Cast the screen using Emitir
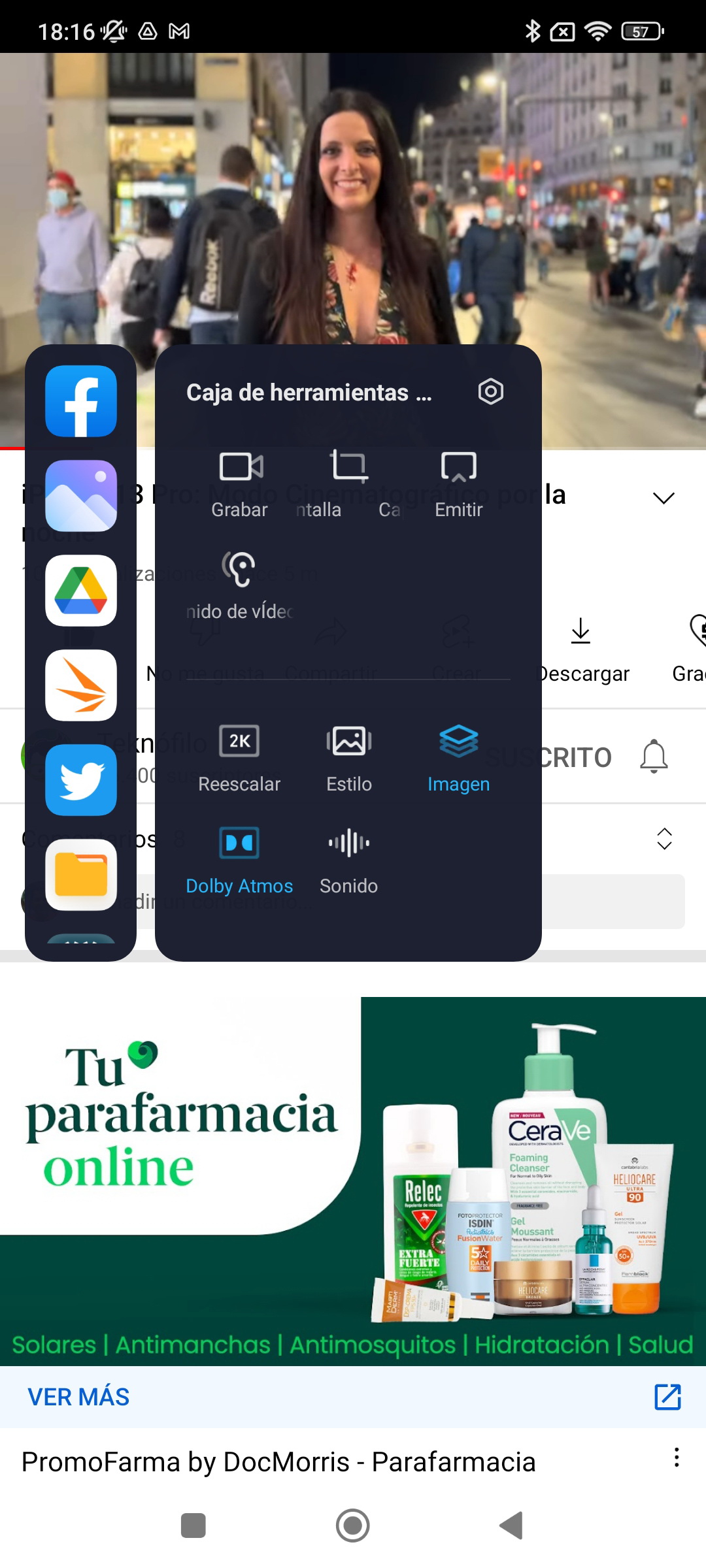706x1568 pixels. [x=458, y=484]
